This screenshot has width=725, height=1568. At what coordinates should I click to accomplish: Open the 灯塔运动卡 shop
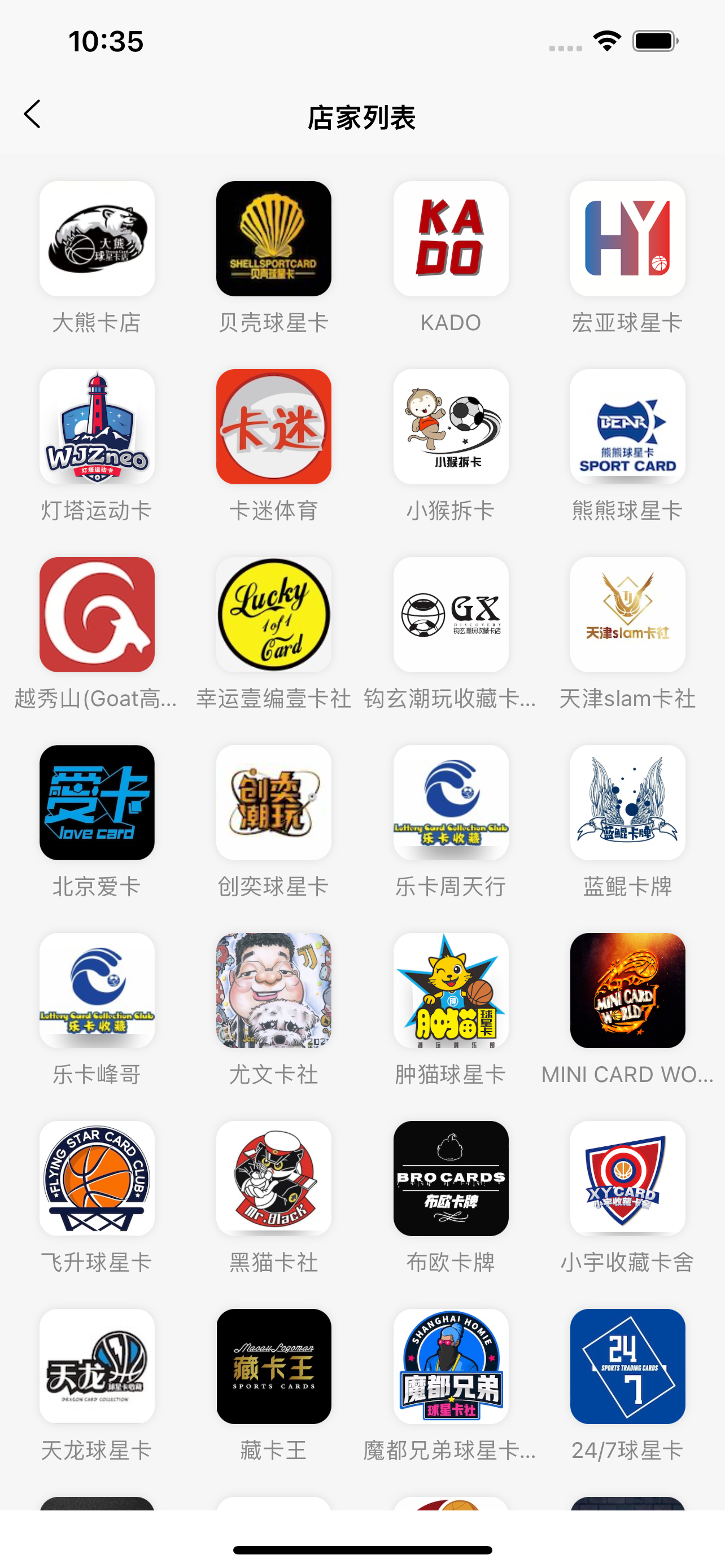point(97,427)
